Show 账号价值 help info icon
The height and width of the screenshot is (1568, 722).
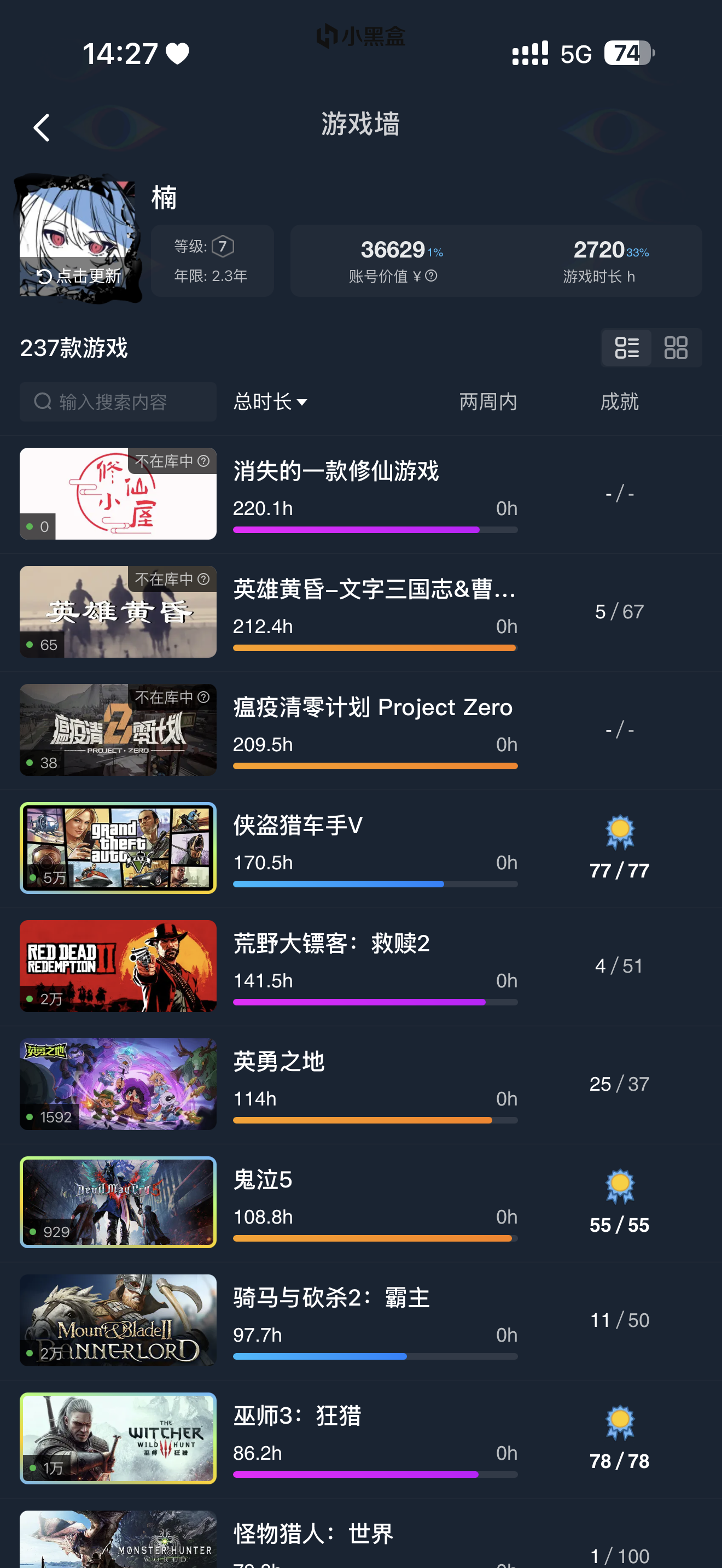point(431,276)
